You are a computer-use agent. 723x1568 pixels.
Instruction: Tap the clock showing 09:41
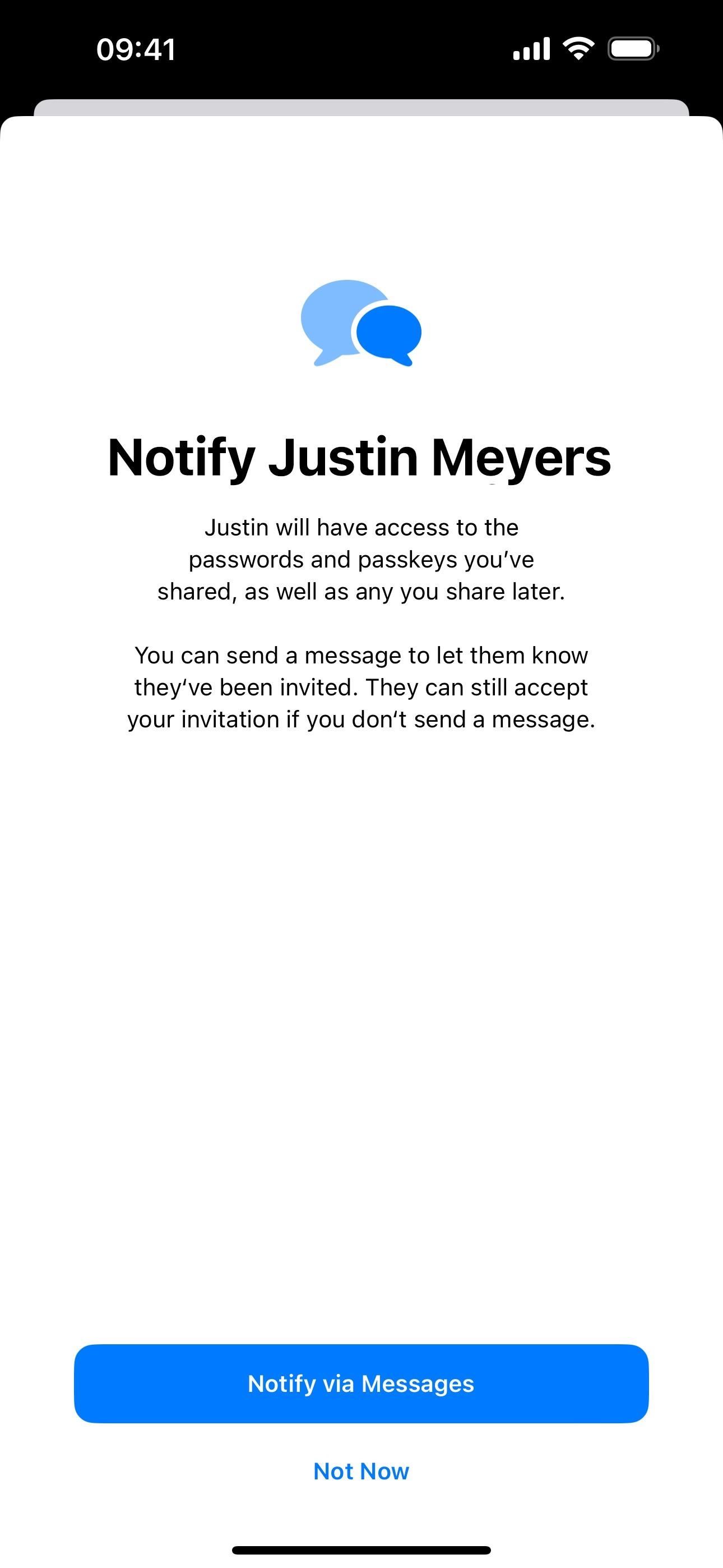pyautogui.click(x=135, y=50)
